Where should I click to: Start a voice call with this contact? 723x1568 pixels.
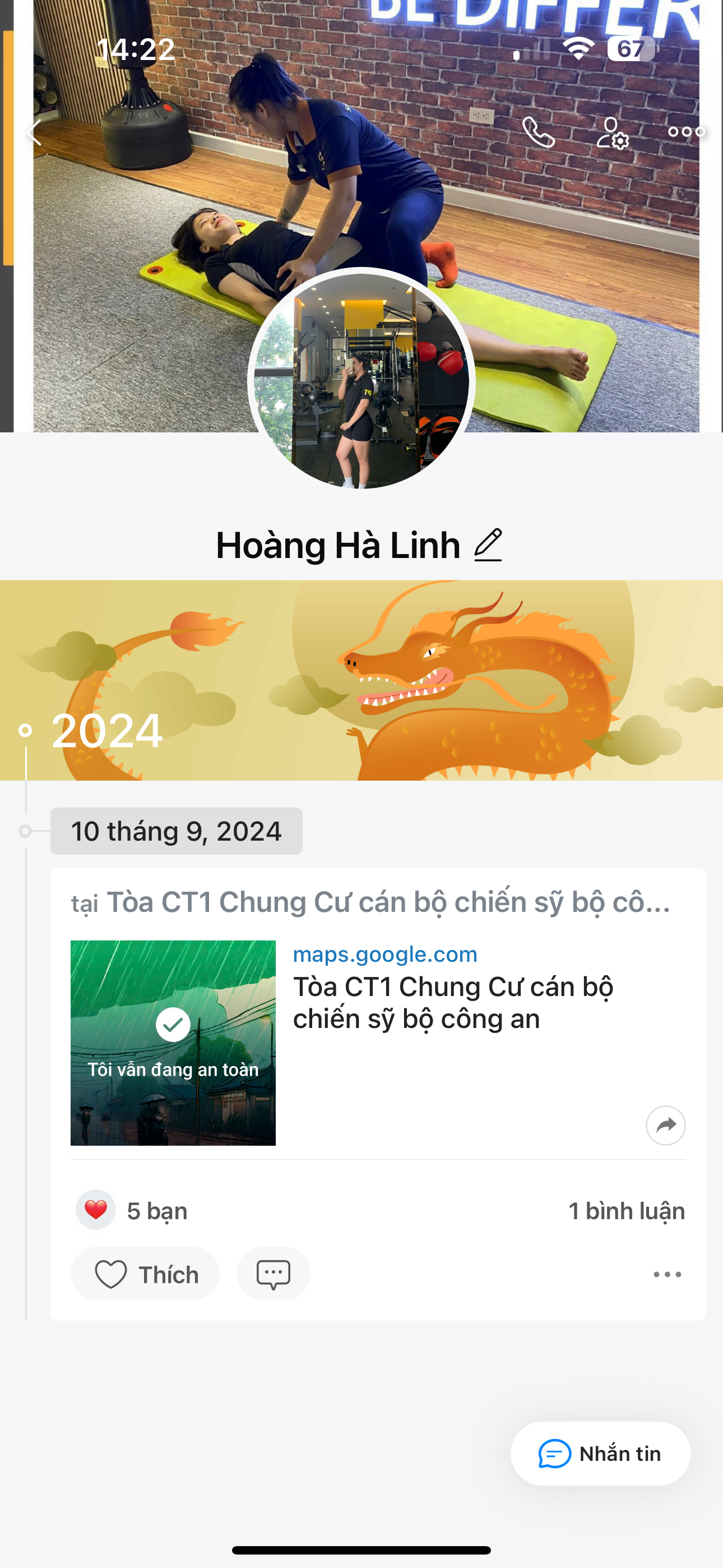pyautogui.click(x=539, y=132)
